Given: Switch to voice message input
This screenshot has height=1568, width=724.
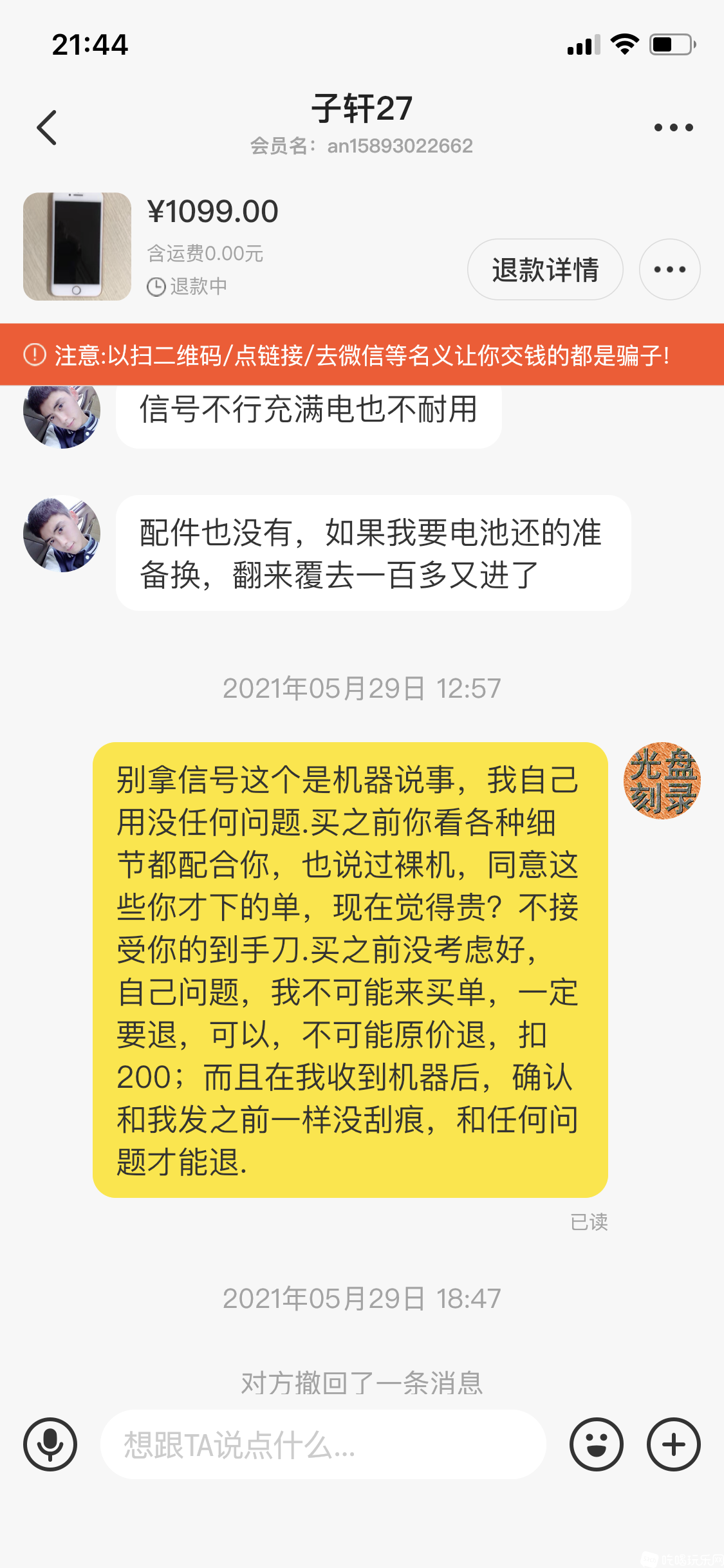Looking at the screenshot, I should pyautogui.click(x=50, y=1444).
